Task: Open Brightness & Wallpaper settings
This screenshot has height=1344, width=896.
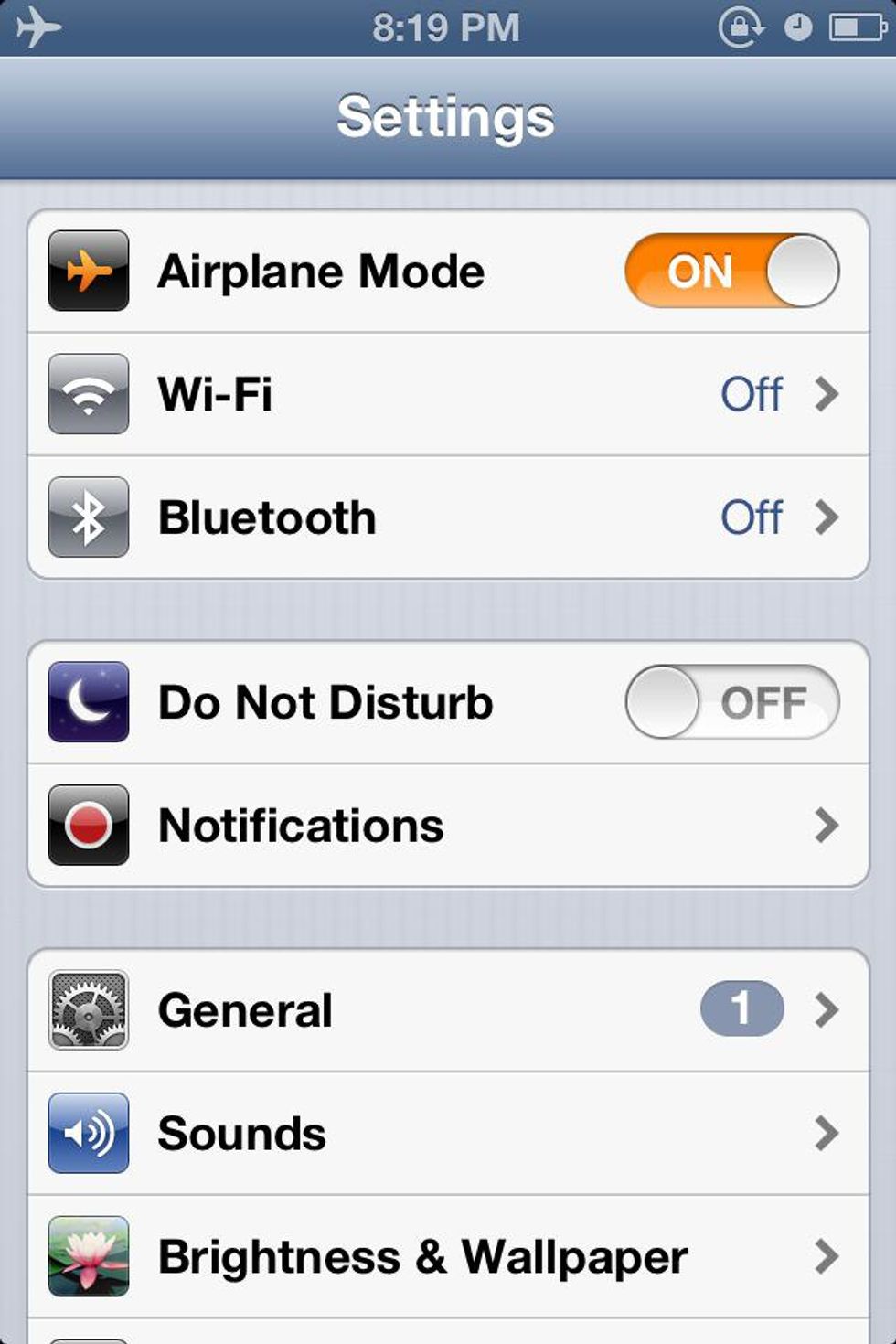Action: (x=448, y=1257)
